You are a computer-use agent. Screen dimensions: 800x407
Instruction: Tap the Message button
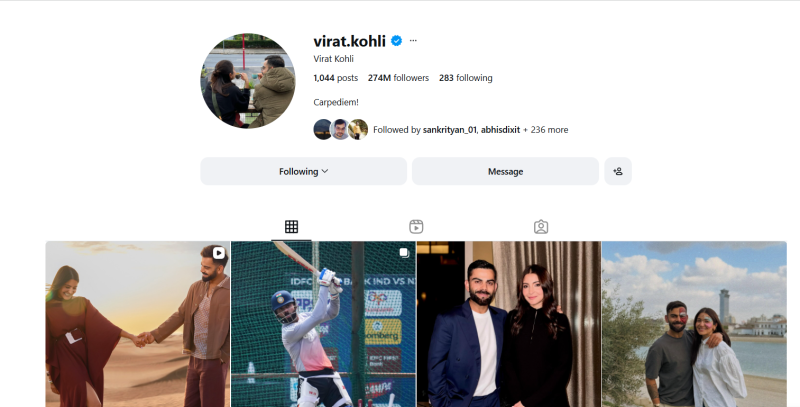(x=505, y=171)
